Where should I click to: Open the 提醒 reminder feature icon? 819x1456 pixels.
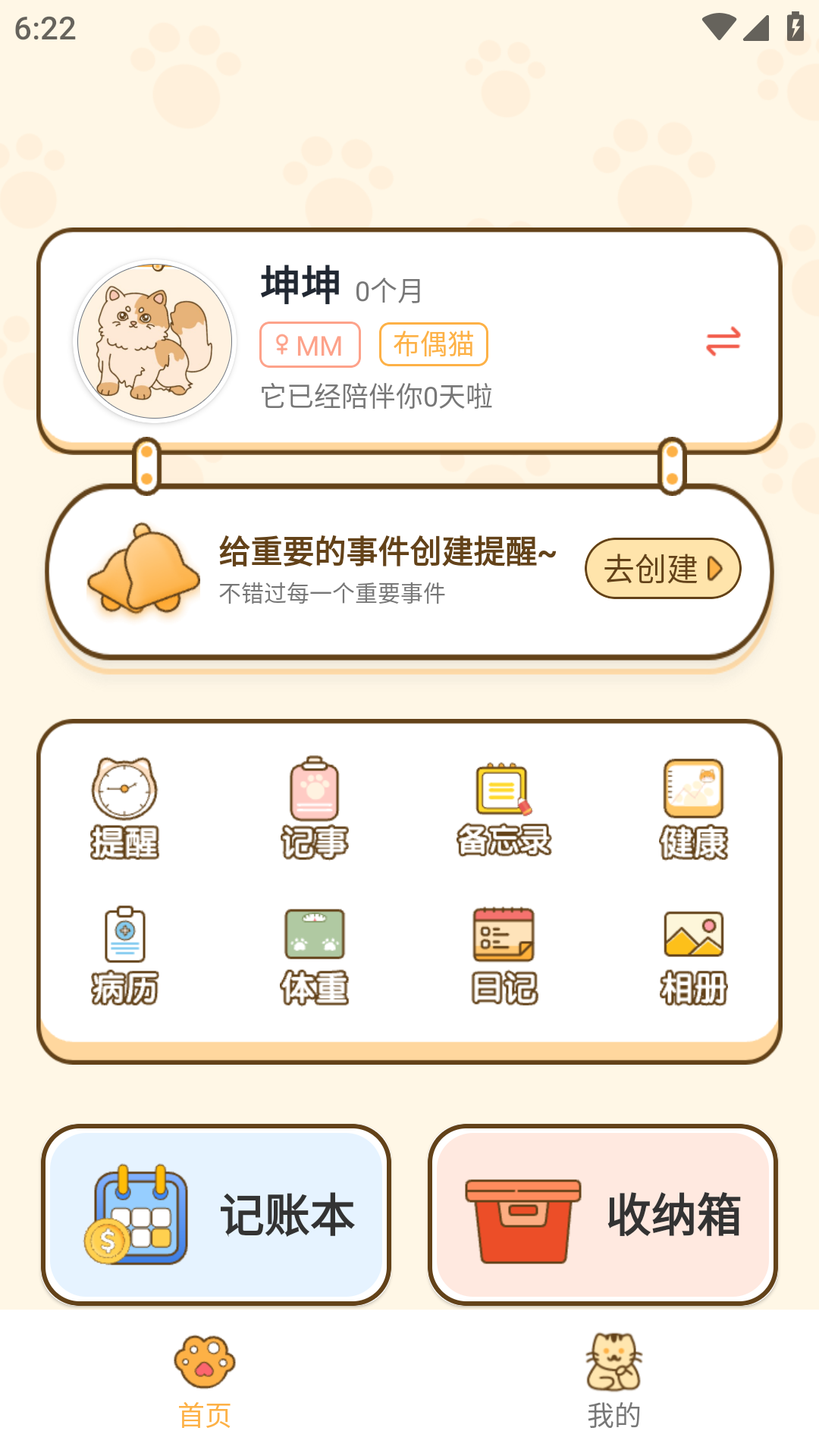click(x=124, y=808)
